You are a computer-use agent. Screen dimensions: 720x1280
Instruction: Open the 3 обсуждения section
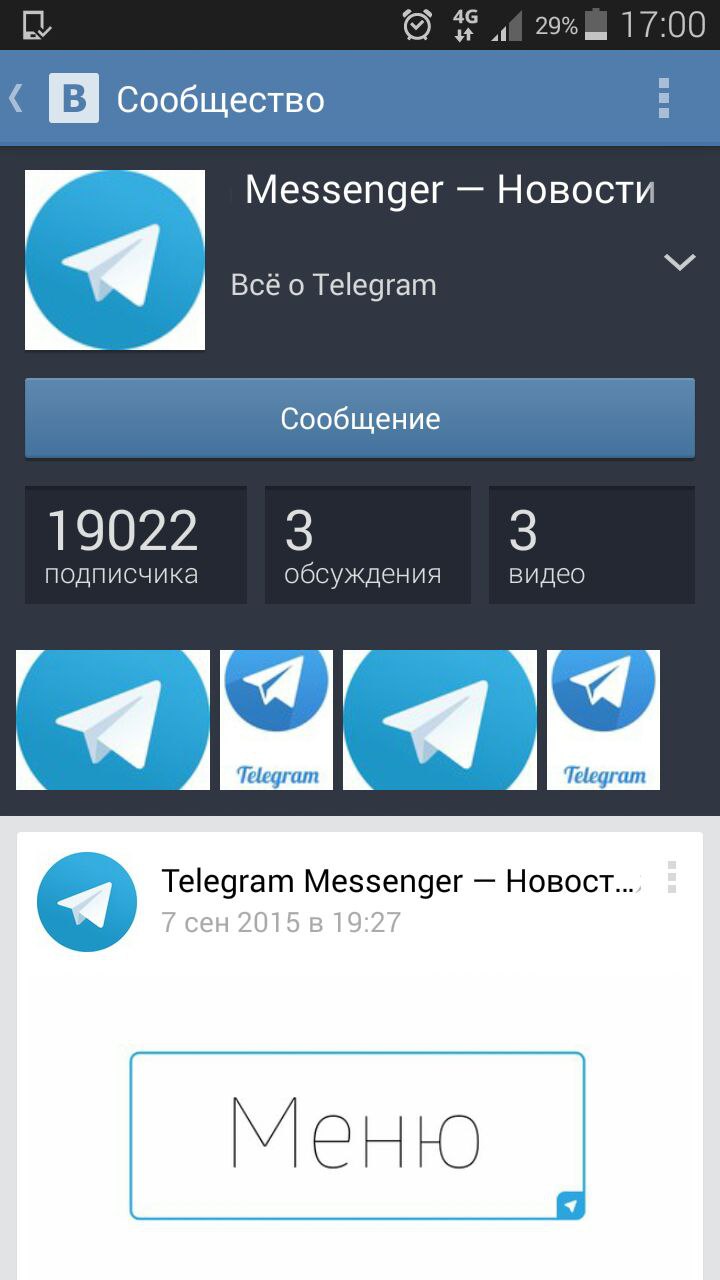367,545
